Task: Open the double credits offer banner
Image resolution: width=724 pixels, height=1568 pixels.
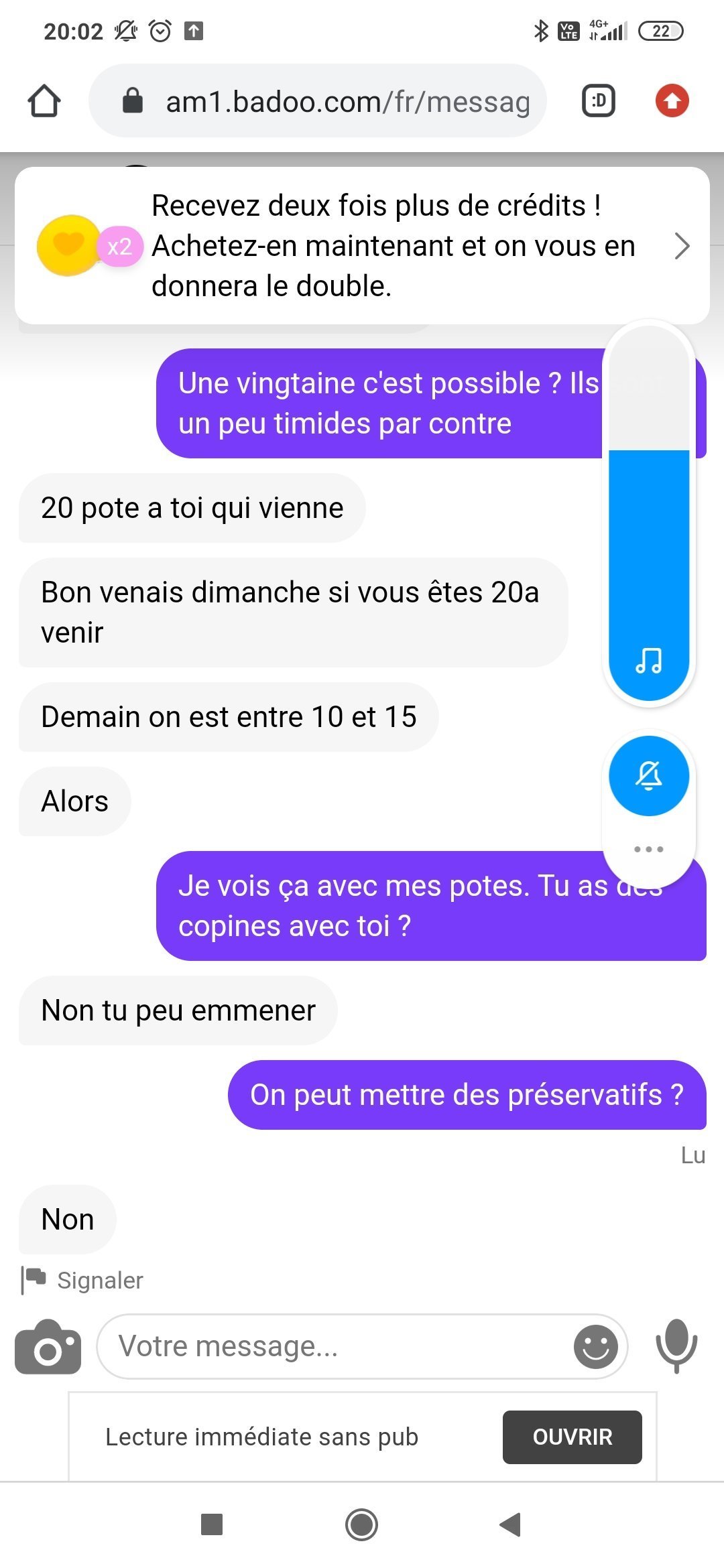Action: (362, 246)
